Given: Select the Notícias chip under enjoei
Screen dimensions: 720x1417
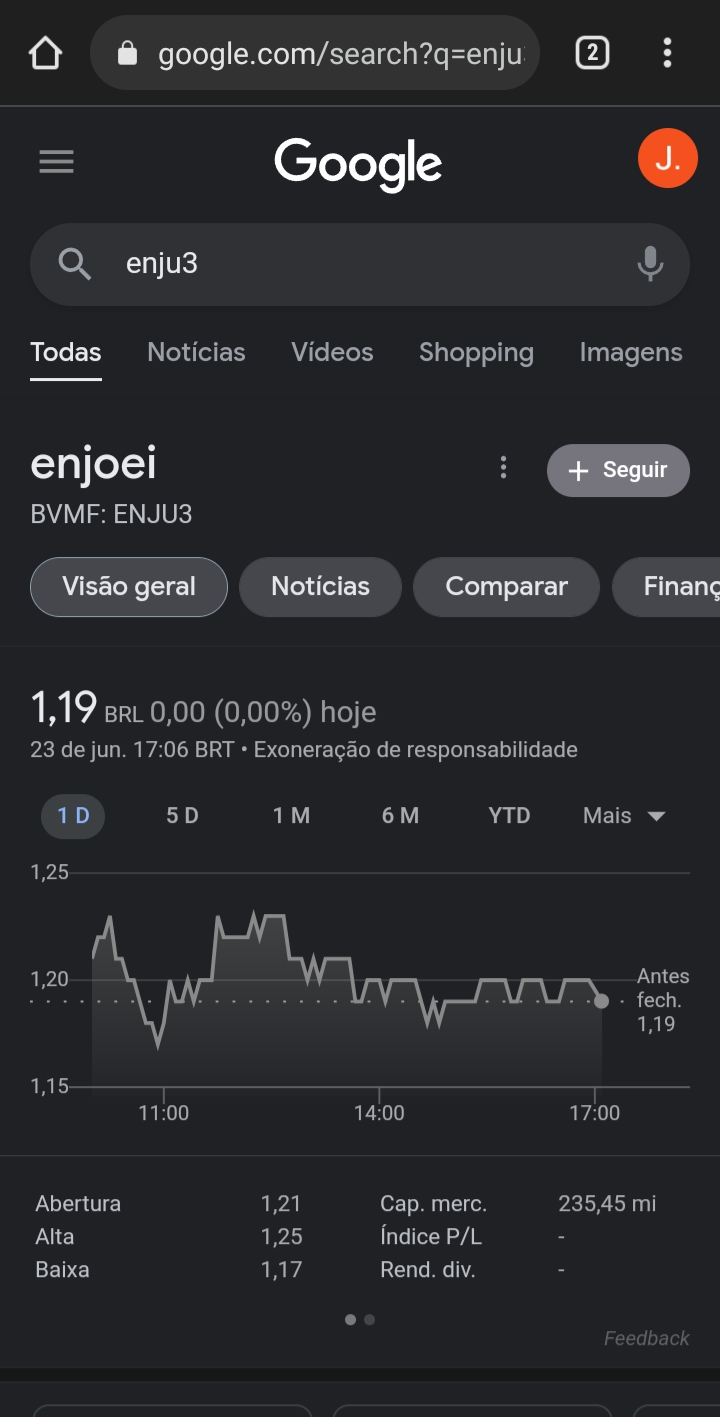Looking at the screenshot, I should tap(320, 586).
